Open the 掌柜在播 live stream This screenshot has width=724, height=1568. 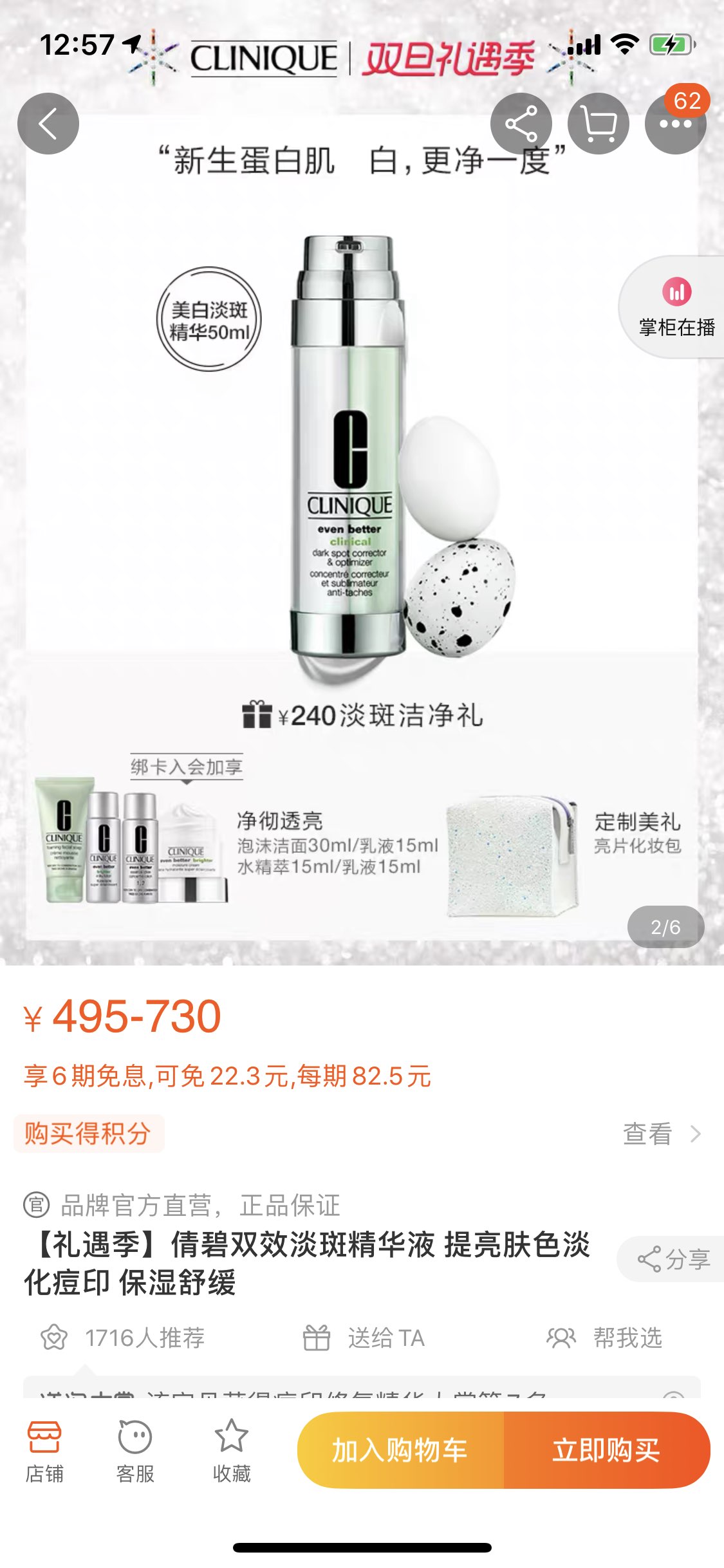coord(676,308)
